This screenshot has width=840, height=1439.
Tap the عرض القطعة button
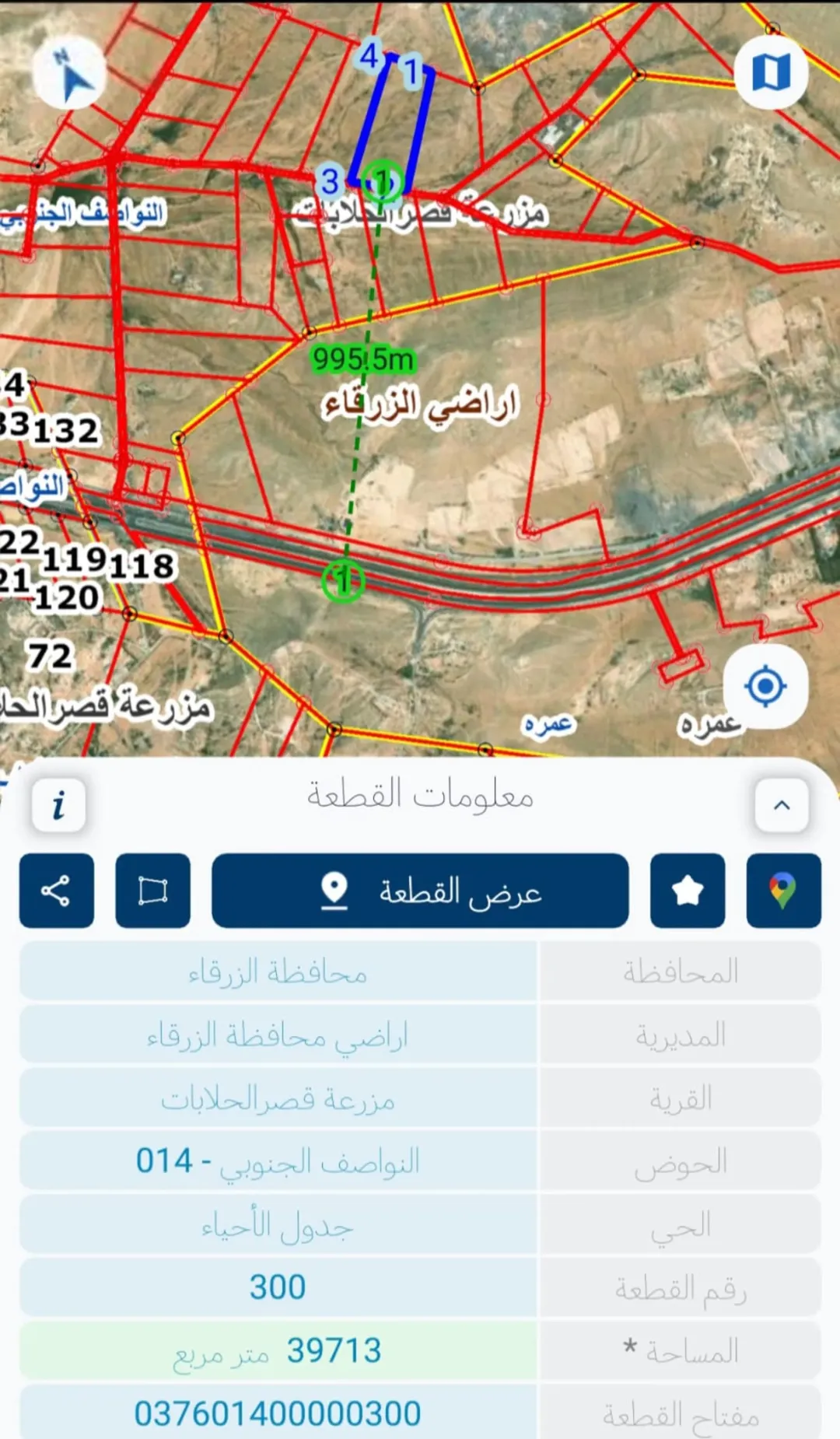[420, 891]
